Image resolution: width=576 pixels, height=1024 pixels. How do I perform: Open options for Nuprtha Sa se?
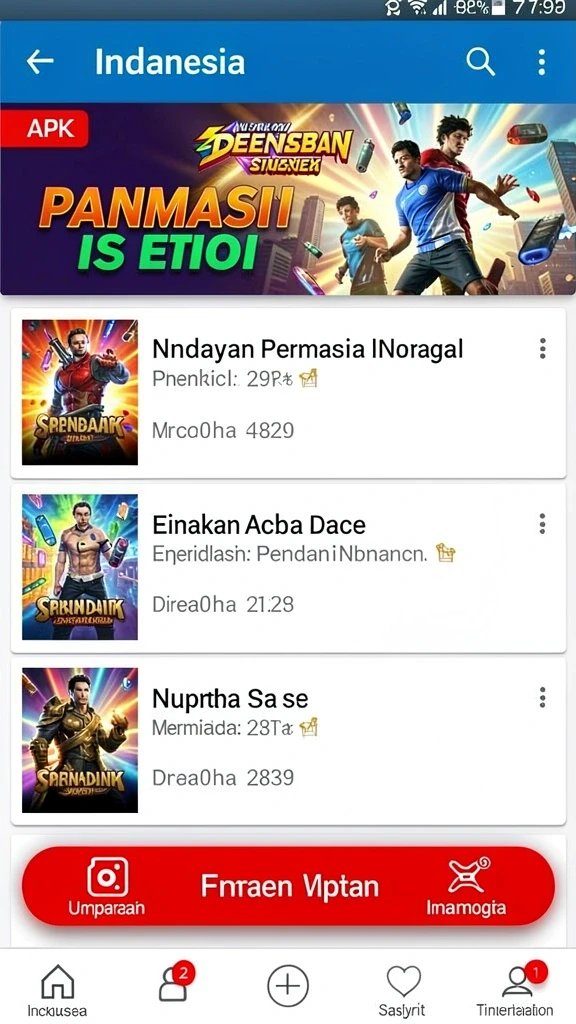click(x=542, y=697)
